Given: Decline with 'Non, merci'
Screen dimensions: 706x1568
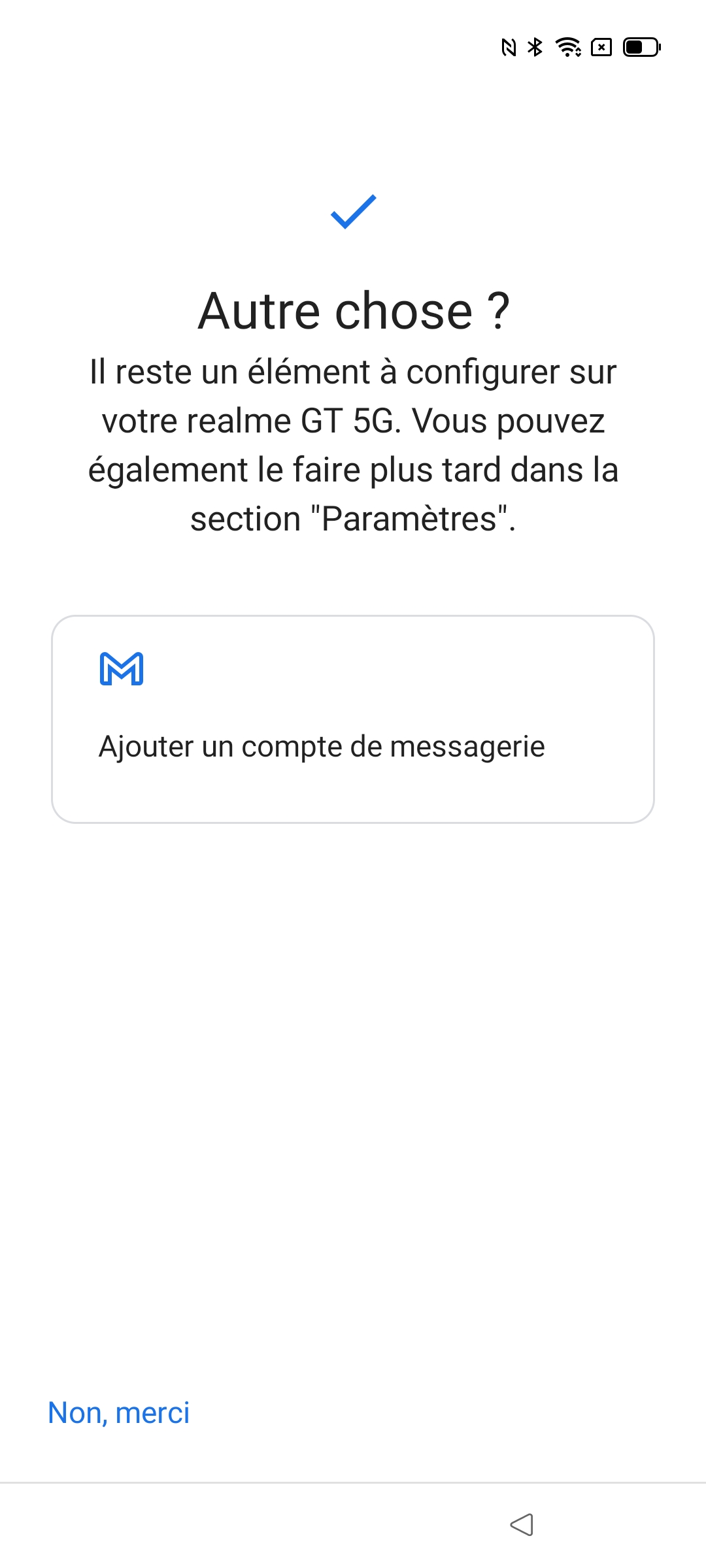Looking at the screenshot, I should 119,1413.
